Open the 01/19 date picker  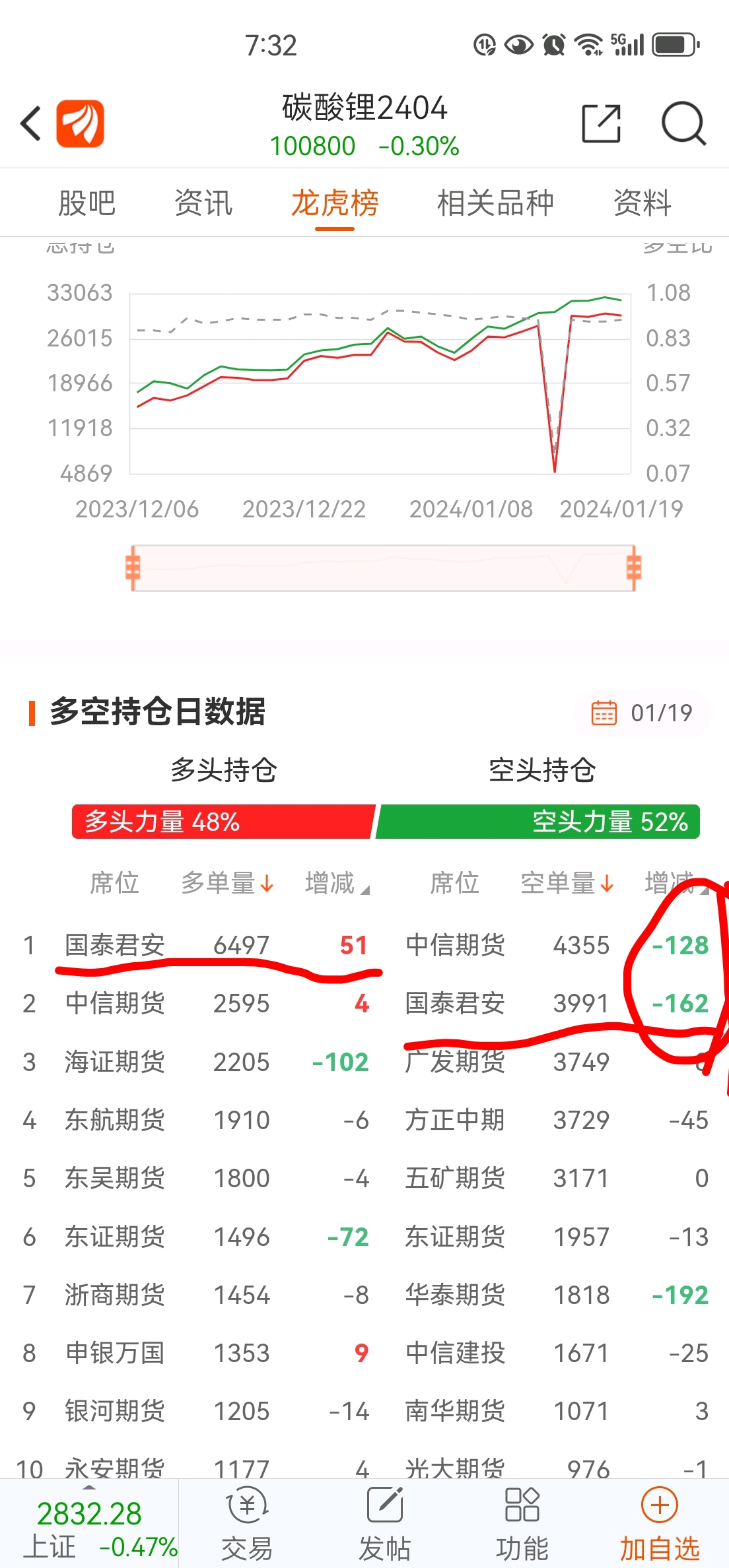point(642,713)
